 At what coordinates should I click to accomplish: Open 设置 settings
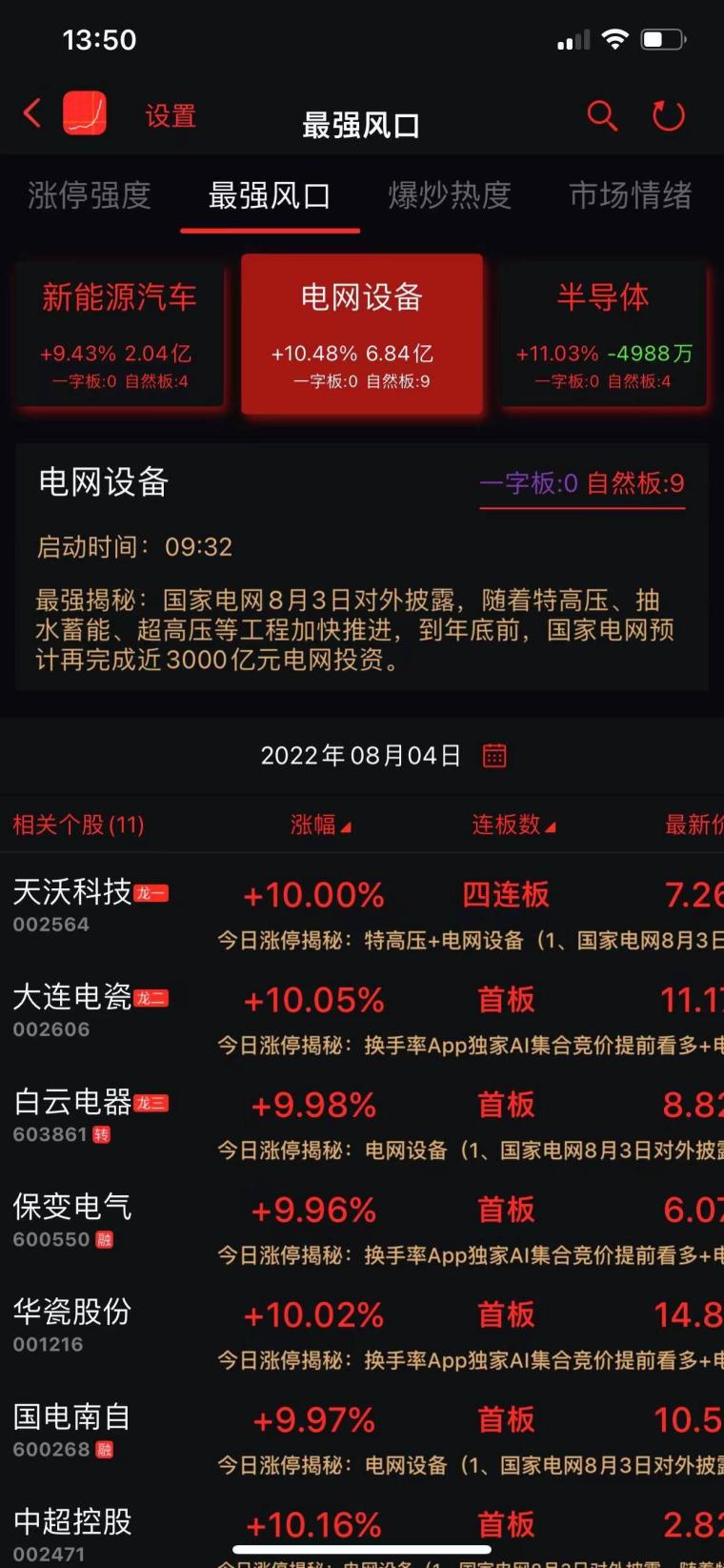tap(171, 115)
